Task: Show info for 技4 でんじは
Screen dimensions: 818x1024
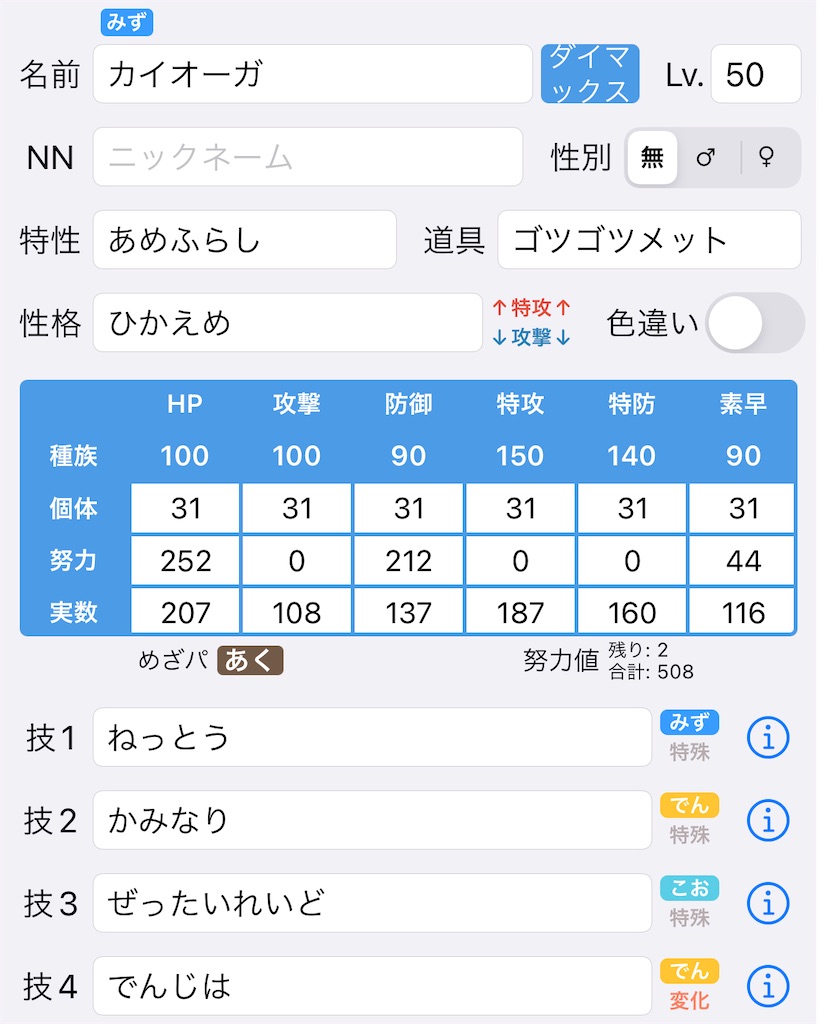Action: (x=768, y=987)
